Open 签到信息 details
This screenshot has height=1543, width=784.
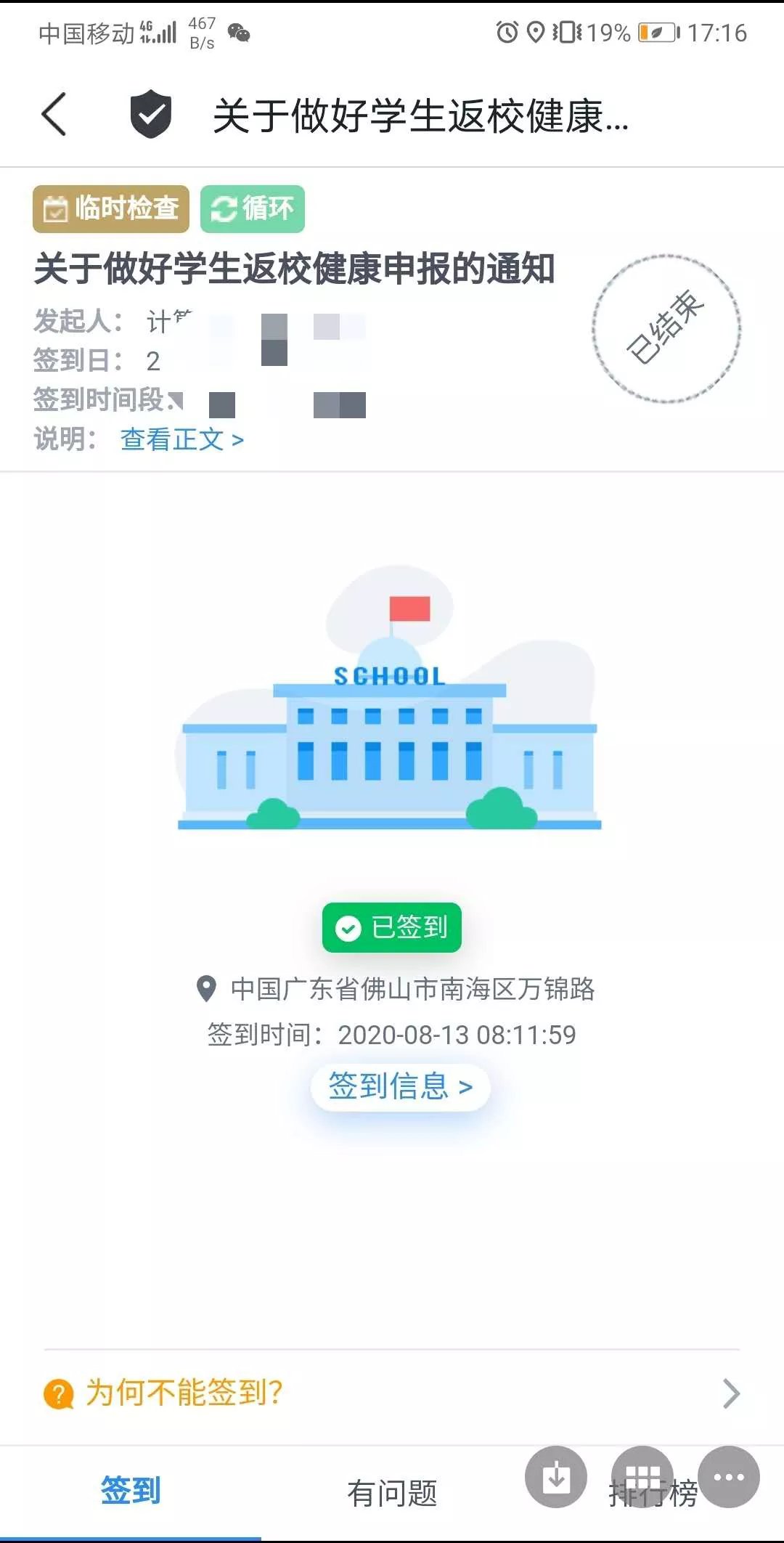pos(400,1087)
